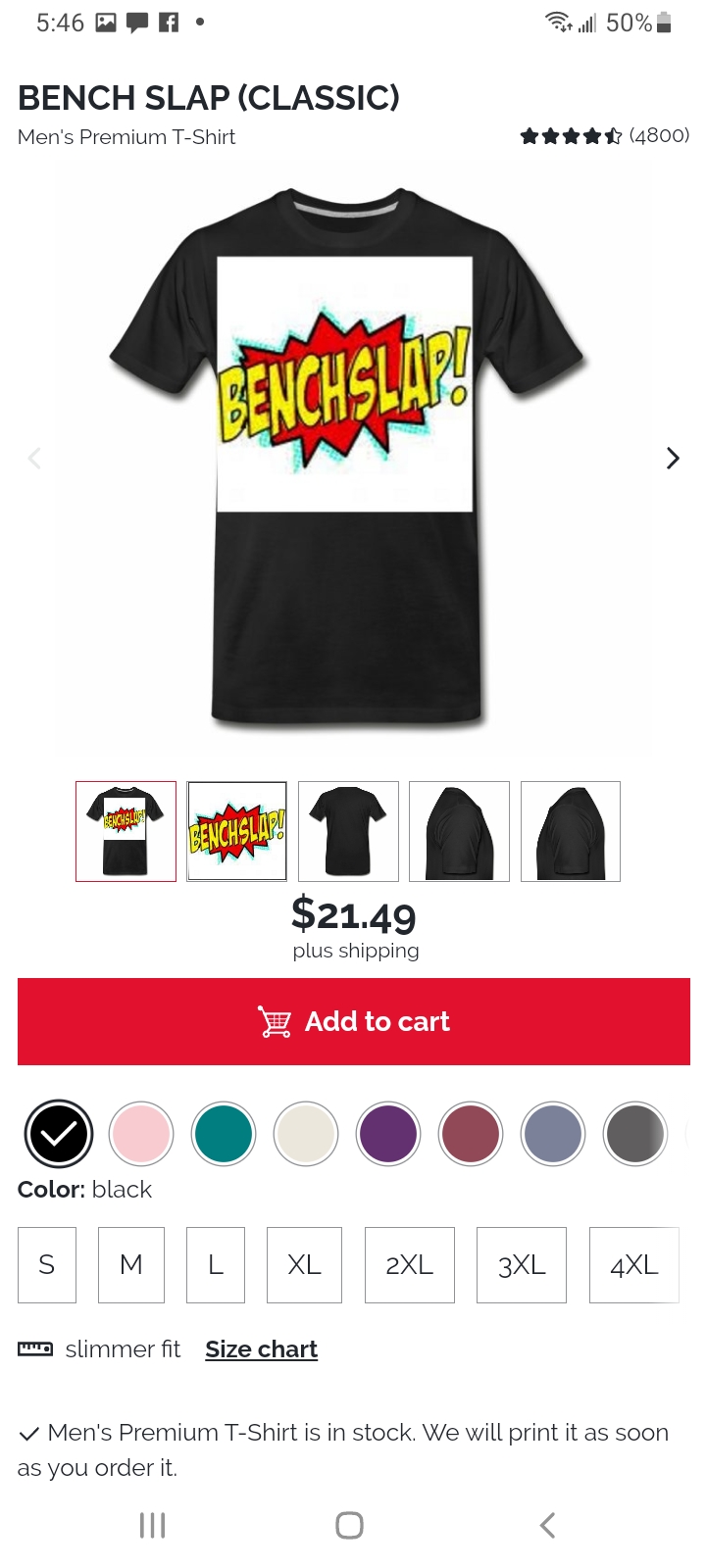Choose the teal color swatch

(x=224, y=1134)
